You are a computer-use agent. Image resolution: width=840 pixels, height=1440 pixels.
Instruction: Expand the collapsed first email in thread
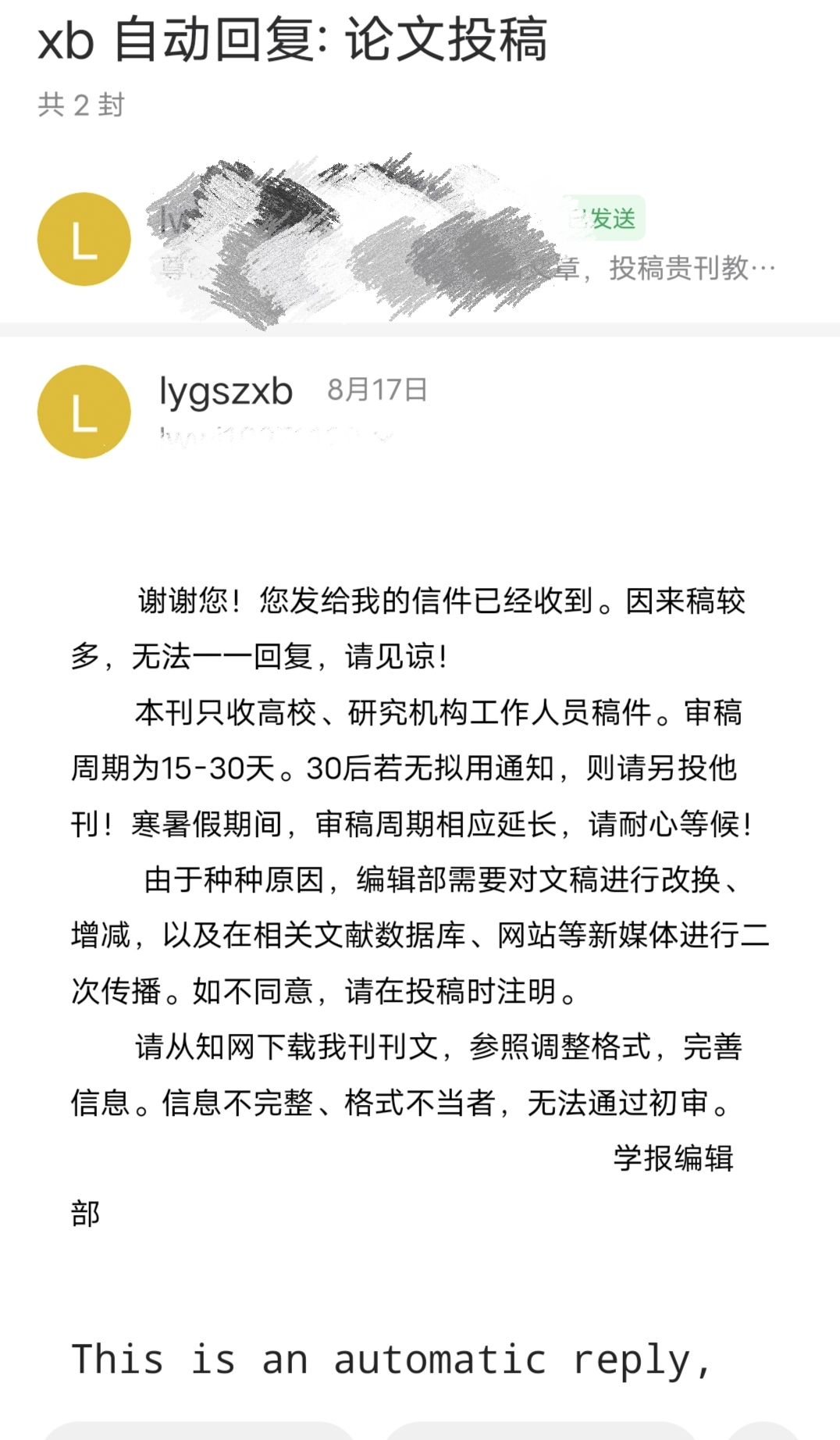[468, 242]
